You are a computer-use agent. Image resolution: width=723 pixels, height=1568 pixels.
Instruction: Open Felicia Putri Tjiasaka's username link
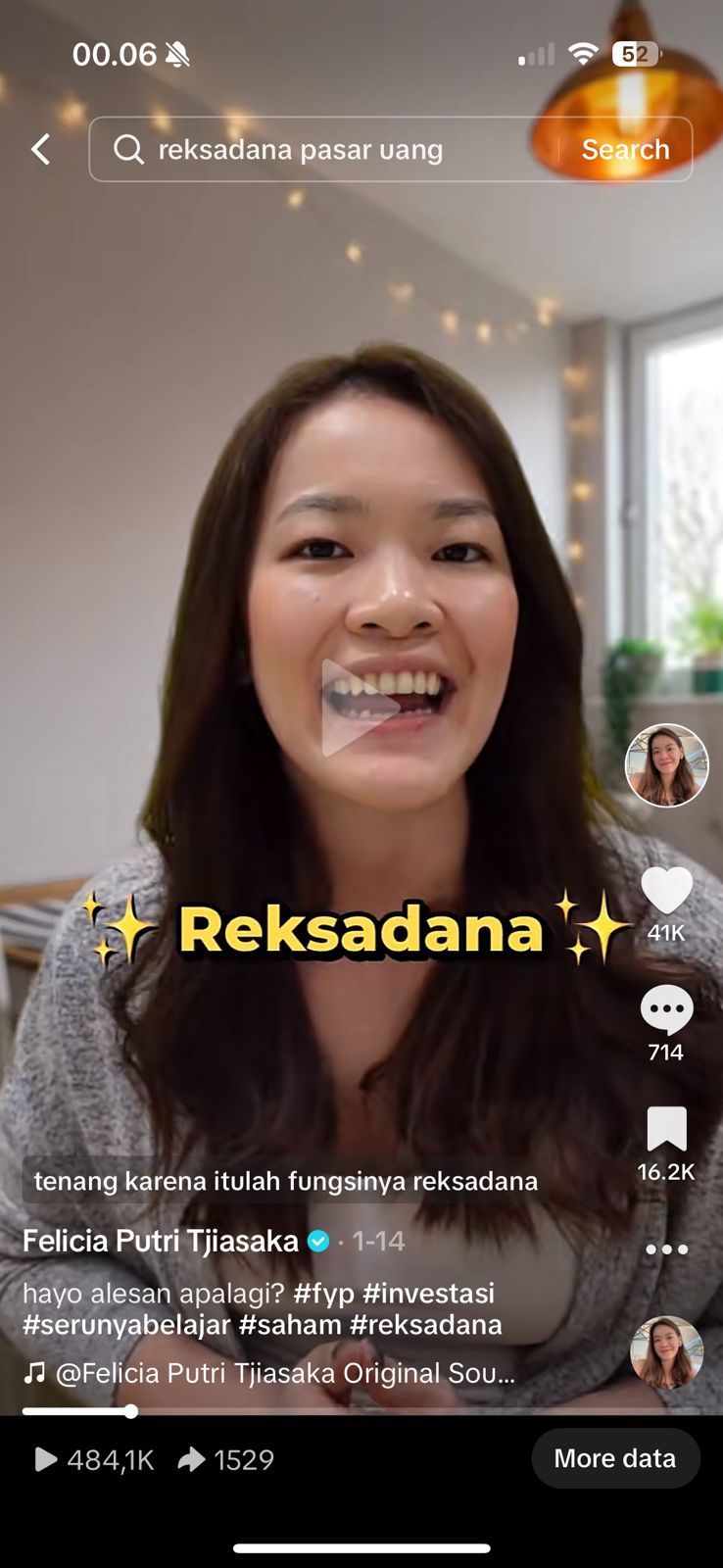[x=161, y=1242]
